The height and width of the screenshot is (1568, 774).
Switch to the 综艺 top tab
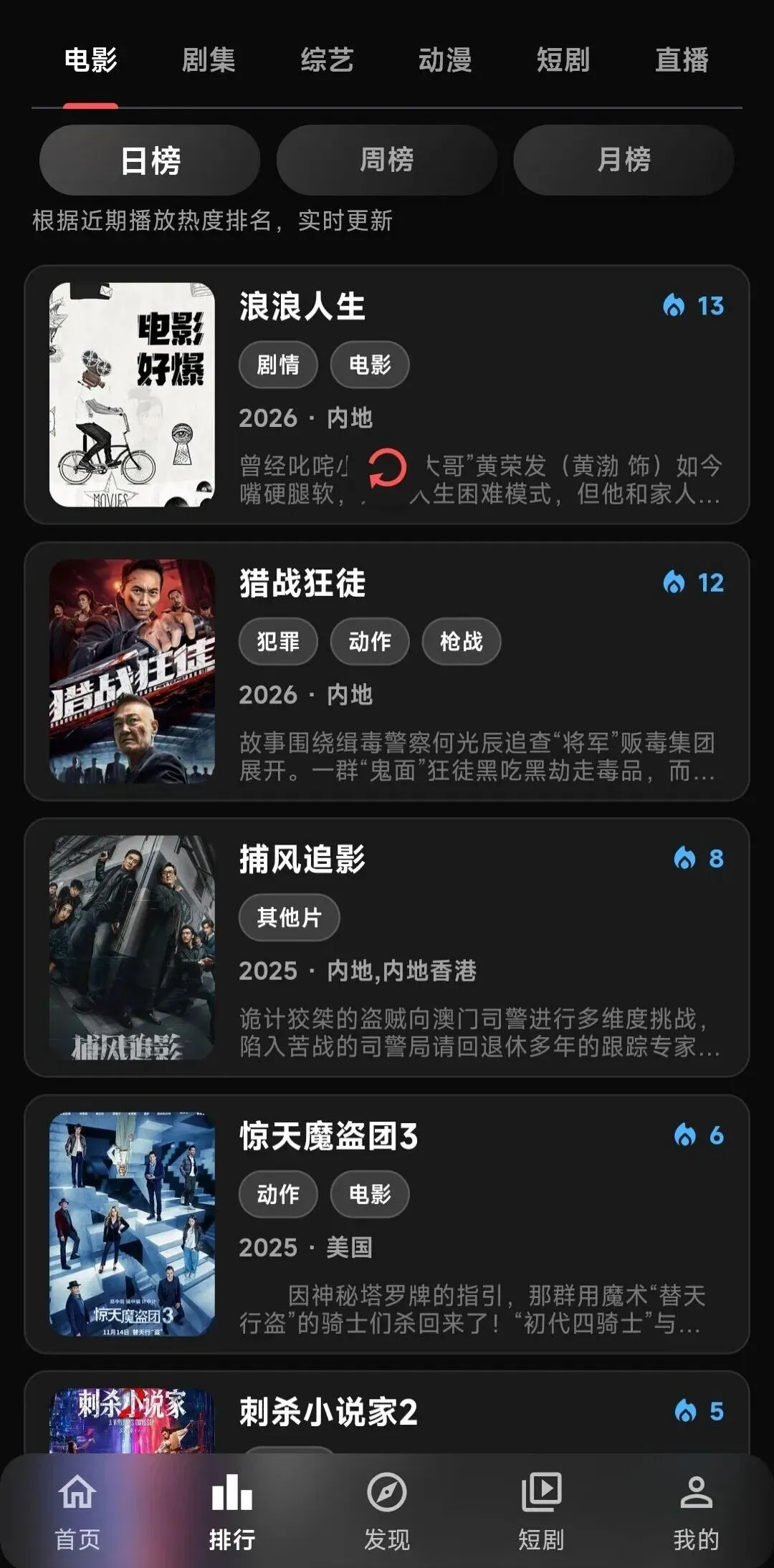click(327, 60)
